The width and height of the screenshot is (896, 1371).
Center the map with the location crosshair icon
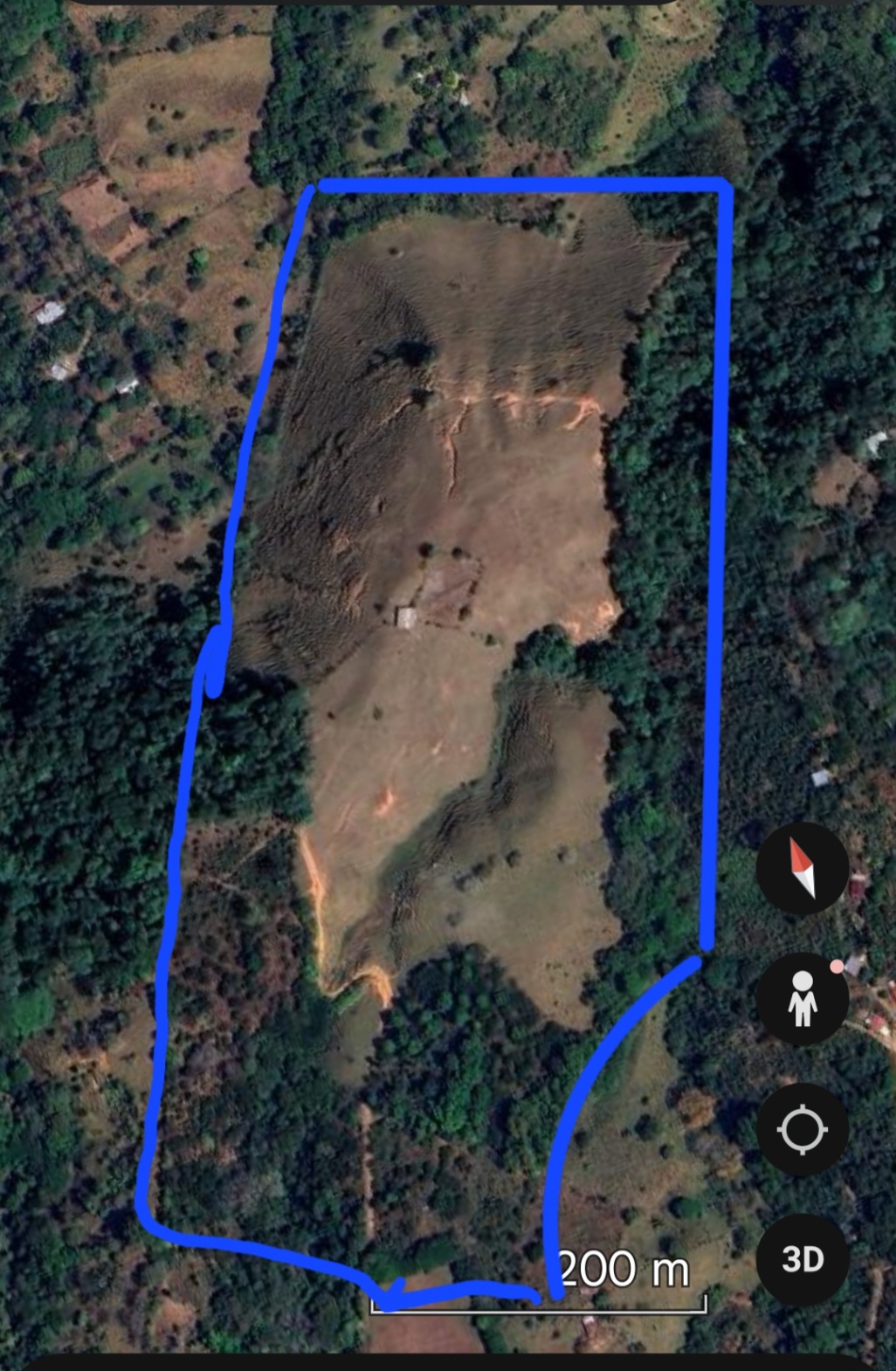click(803, 1127)
